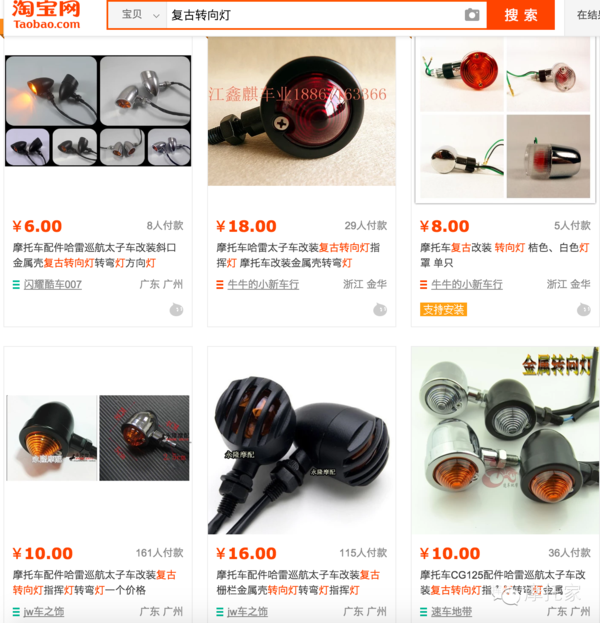Visit jw车之饰 under the ¥16.00 item

247,612
